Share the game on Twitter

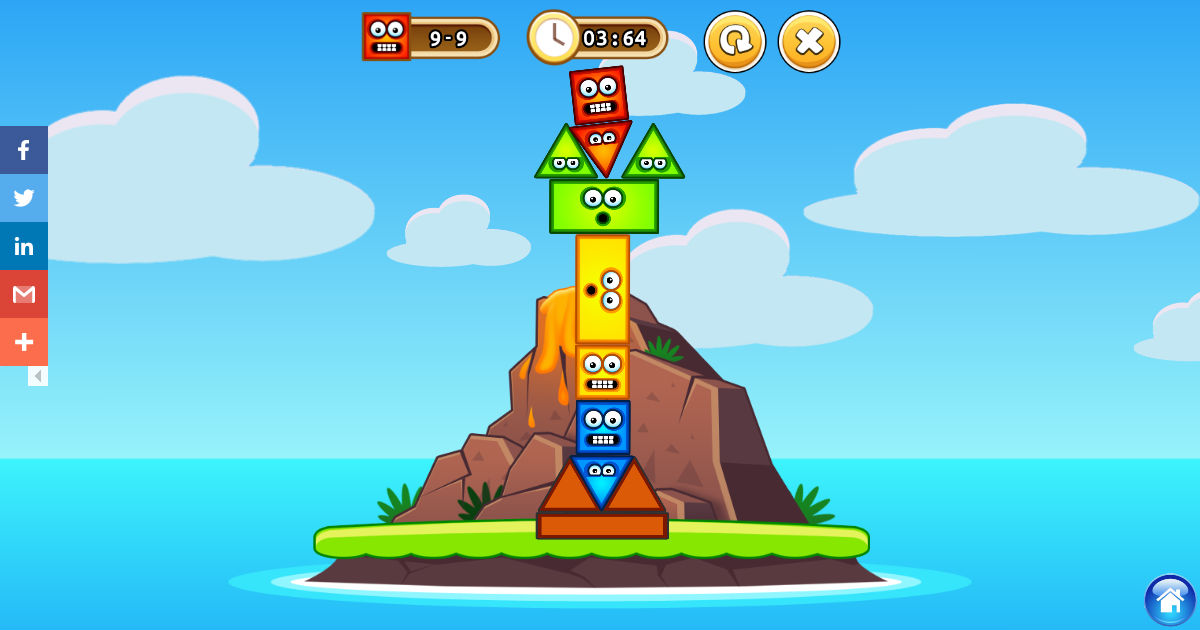click(x=24, y=198)
